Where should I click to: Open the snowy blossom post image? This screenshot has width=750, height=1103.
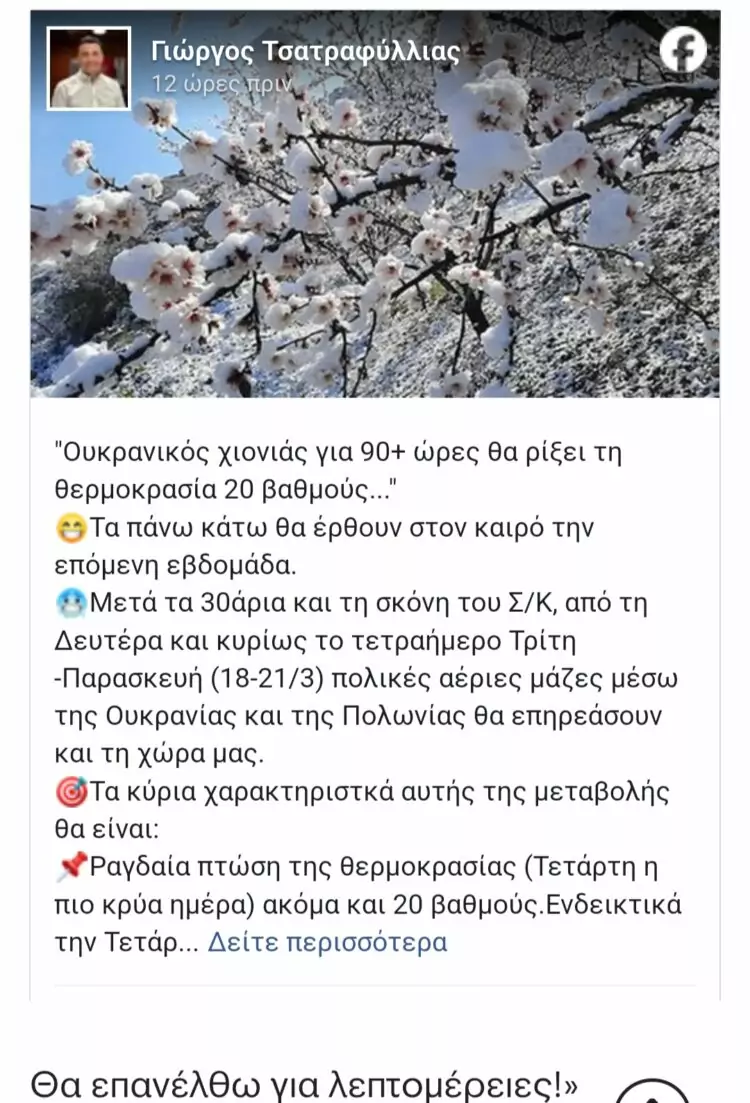click(x=375, y=250)
